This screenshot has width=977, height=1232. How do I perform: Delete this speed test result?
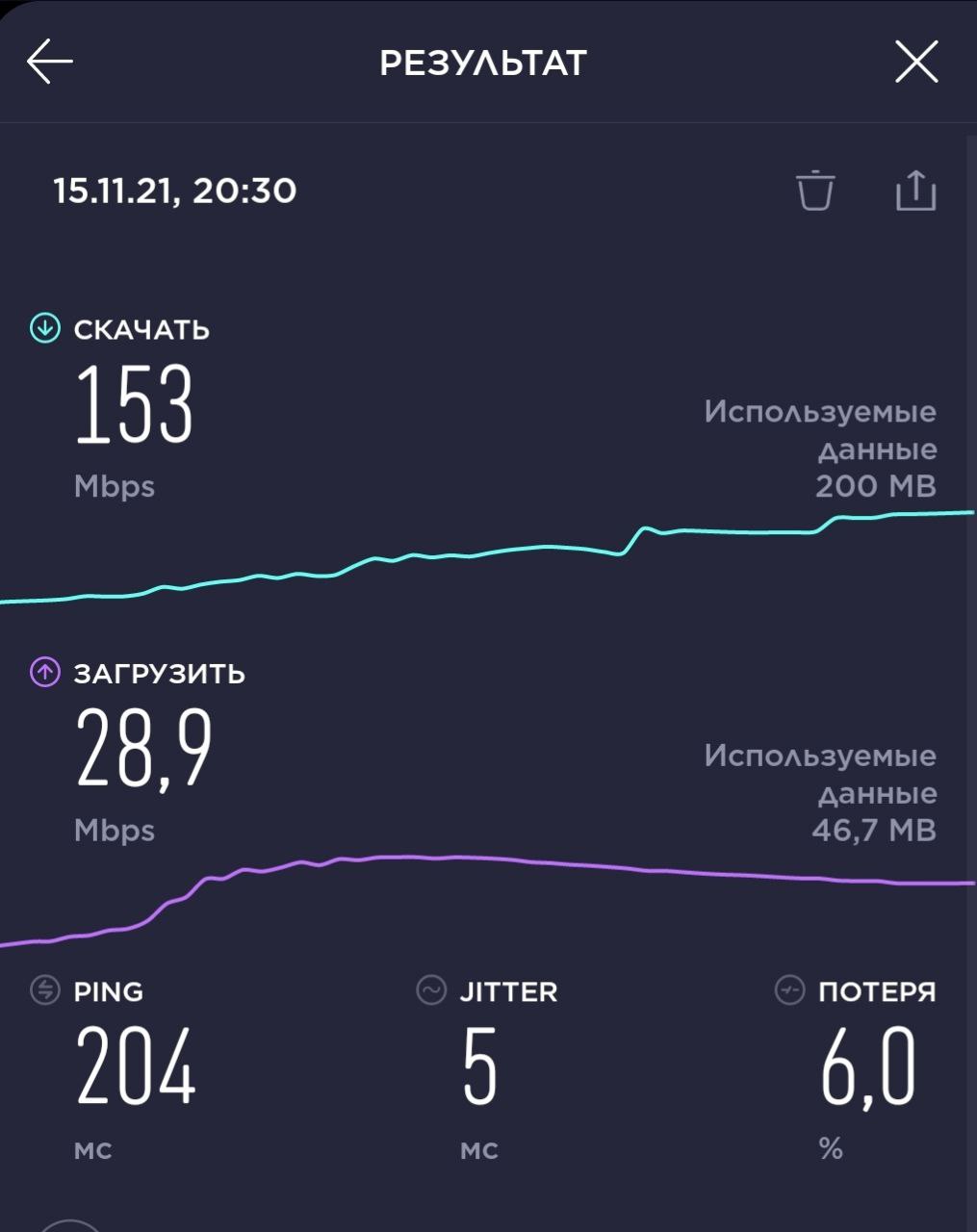coord(814,190)
